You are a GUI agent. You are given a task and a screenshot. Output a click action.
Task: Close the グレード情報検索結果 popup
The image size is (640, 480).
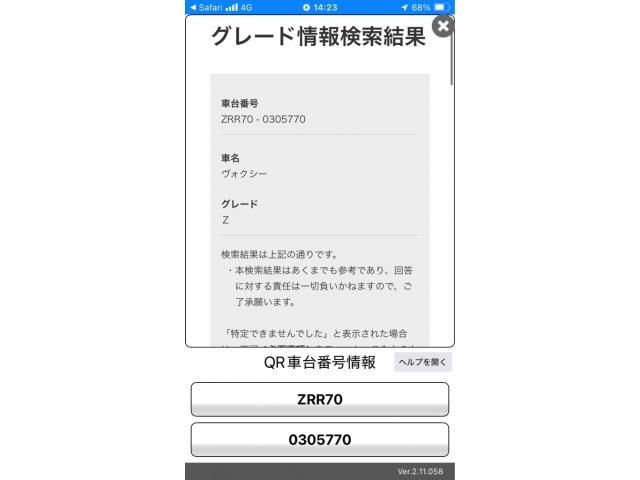(442, 25)
